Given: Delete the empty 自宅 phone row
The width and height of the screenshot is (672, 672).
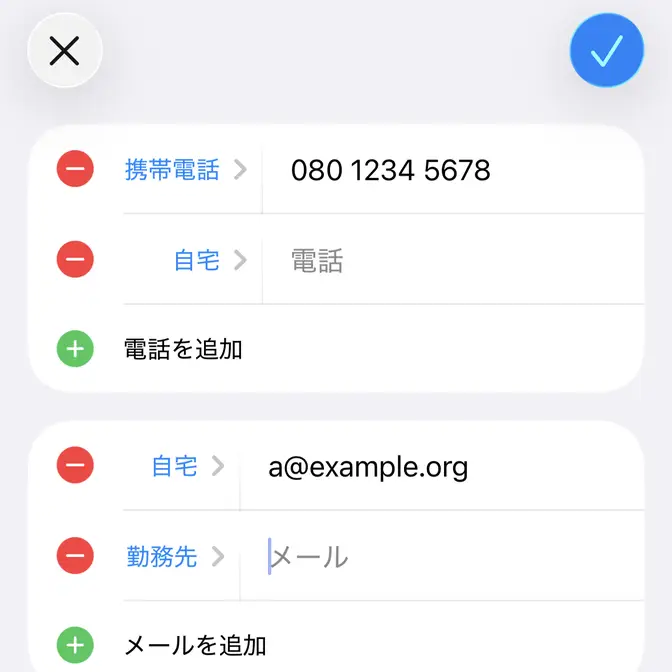Looking at the screenshot, I should pos(75,260).
